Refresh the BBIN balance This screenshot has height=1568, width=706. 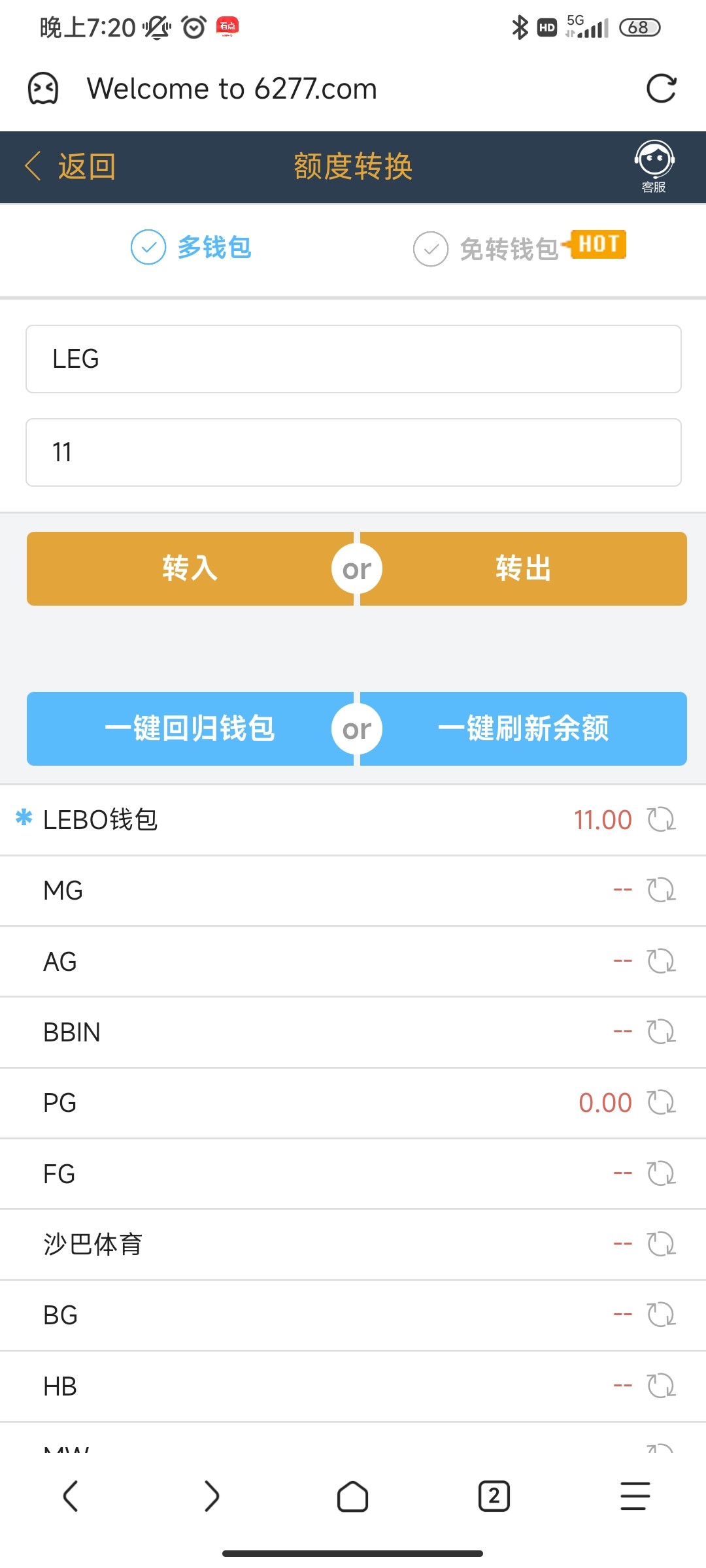pyautogui.click(x=661, y=1032)
